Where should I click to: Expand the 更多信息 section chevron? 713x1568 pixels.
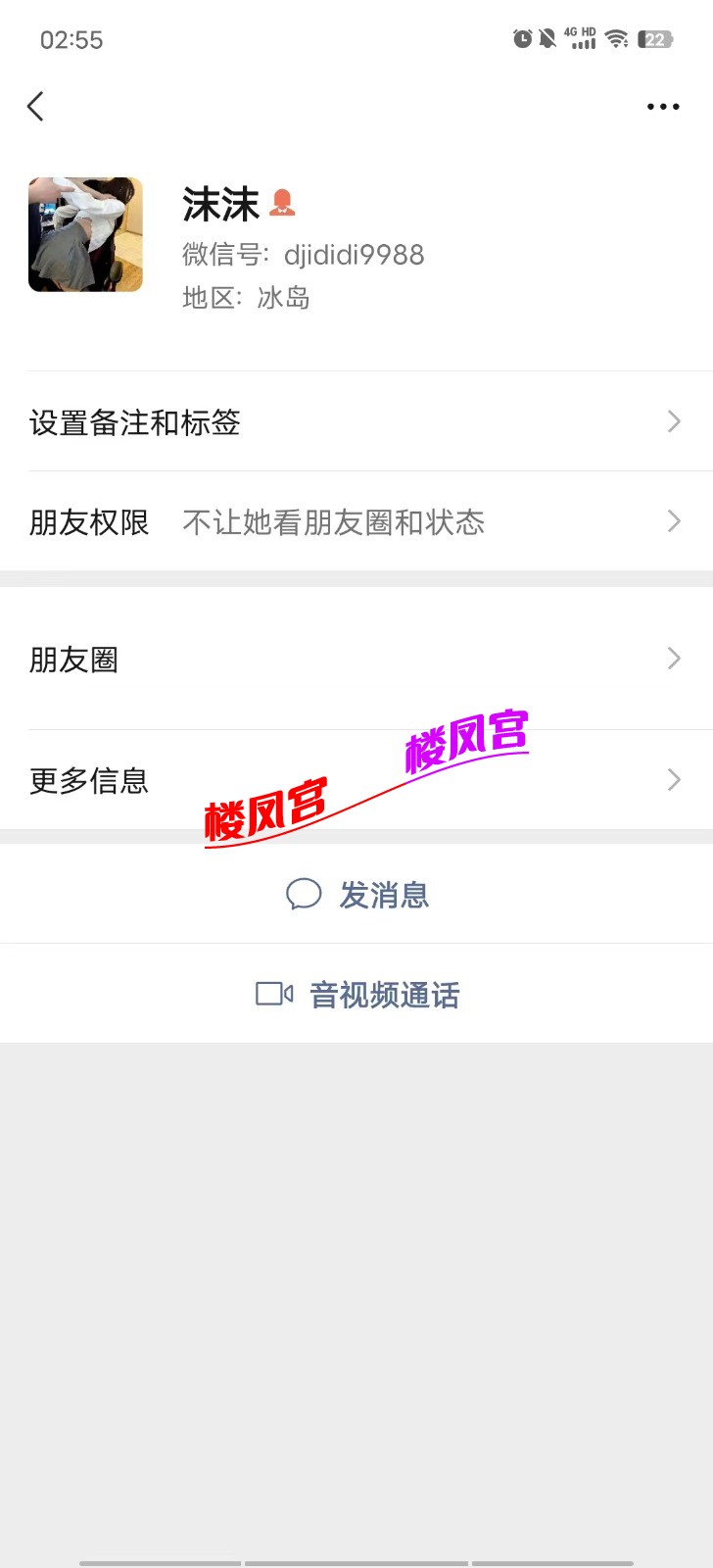click(x=673, y=780)
